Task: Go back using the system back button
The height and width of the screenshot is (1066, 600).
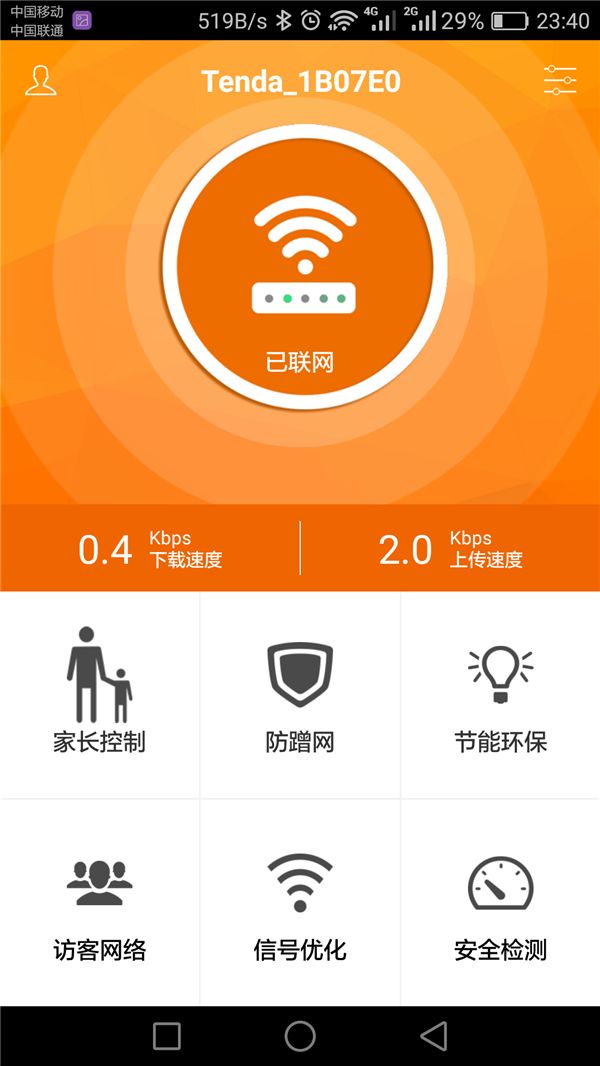Action: pyautogui.click(x=433, y=1036)
